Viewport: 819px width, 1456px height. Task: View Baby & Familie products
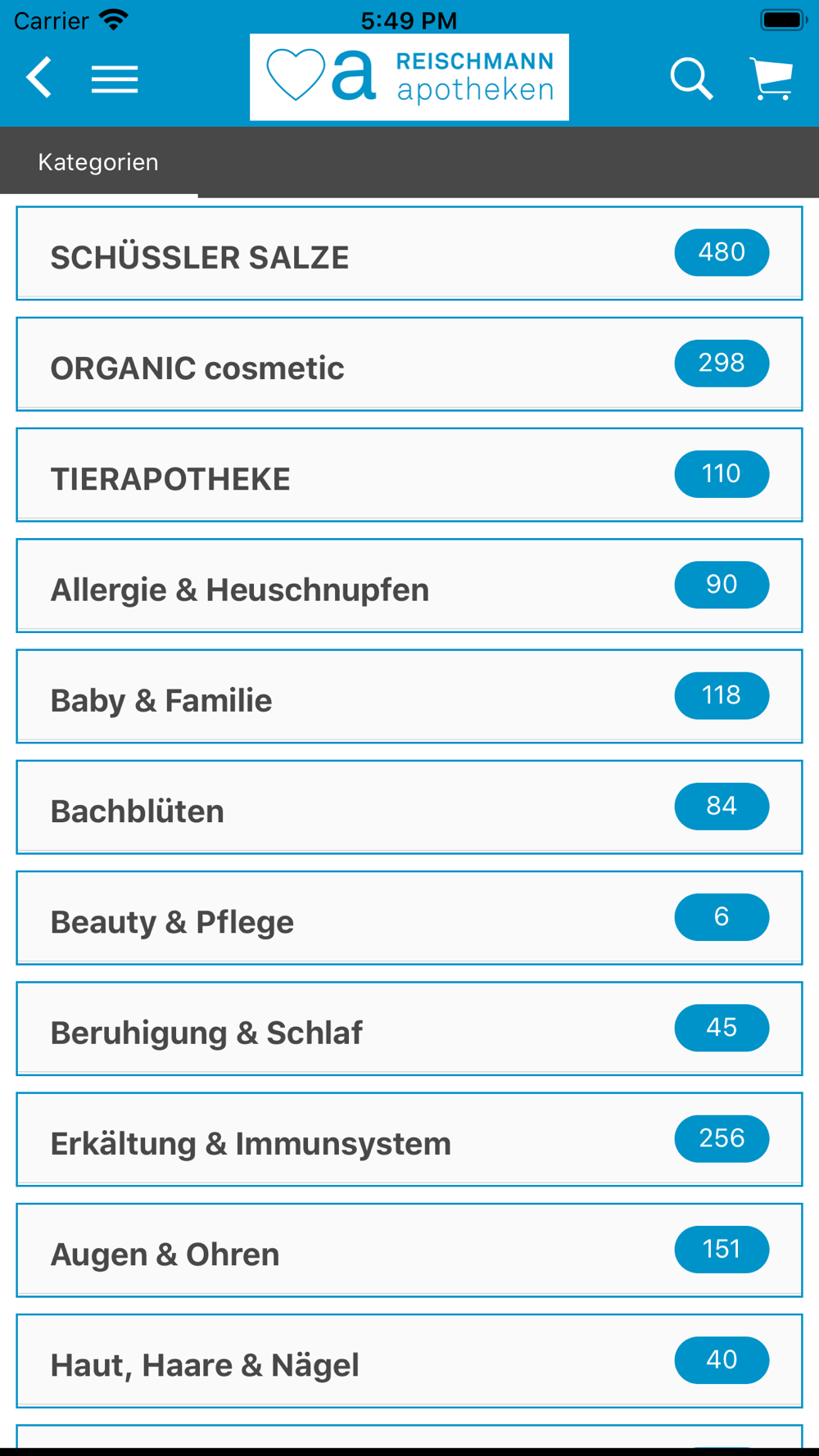[x=409, y=696]
